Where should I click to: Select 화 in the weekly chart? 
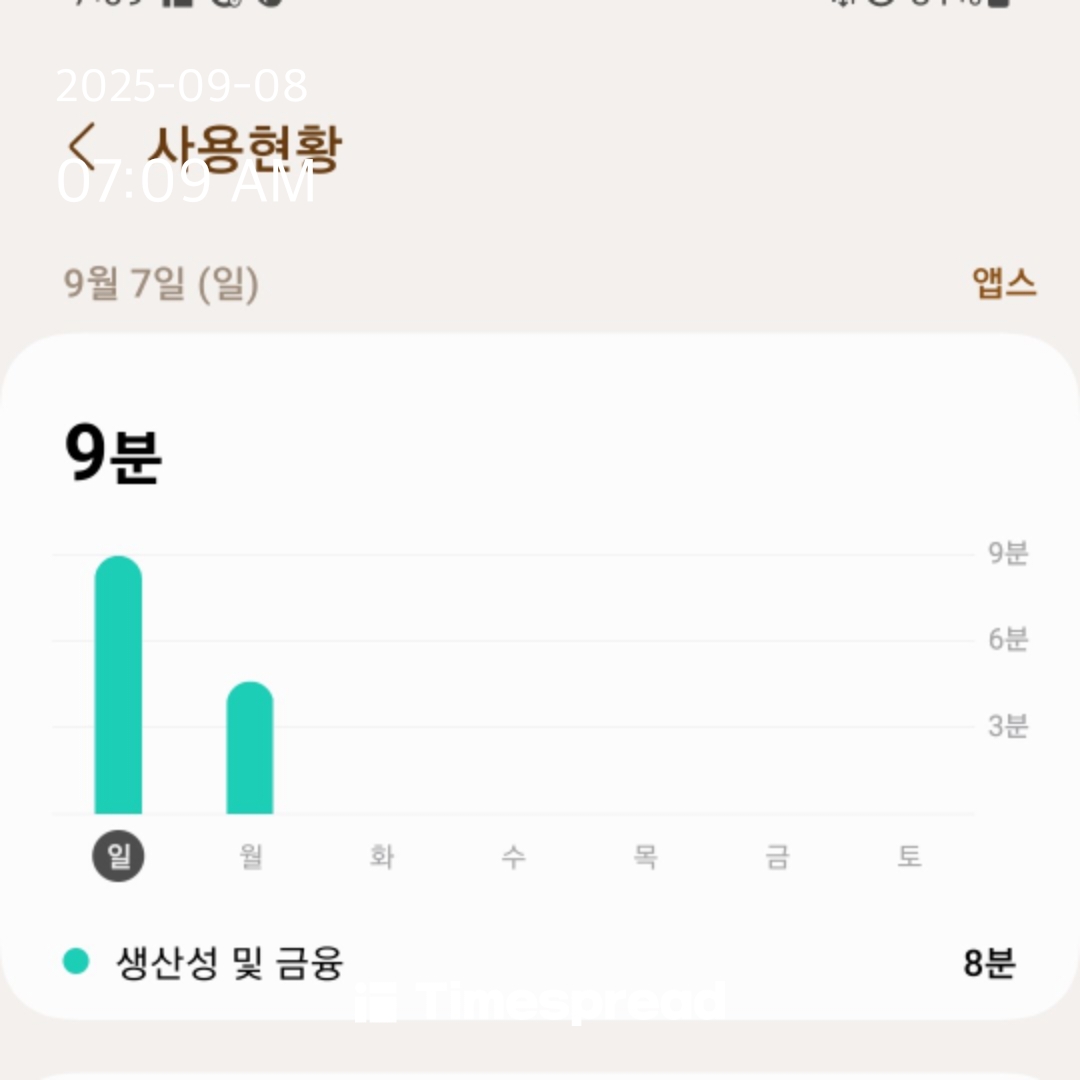[x=382, y=856]
